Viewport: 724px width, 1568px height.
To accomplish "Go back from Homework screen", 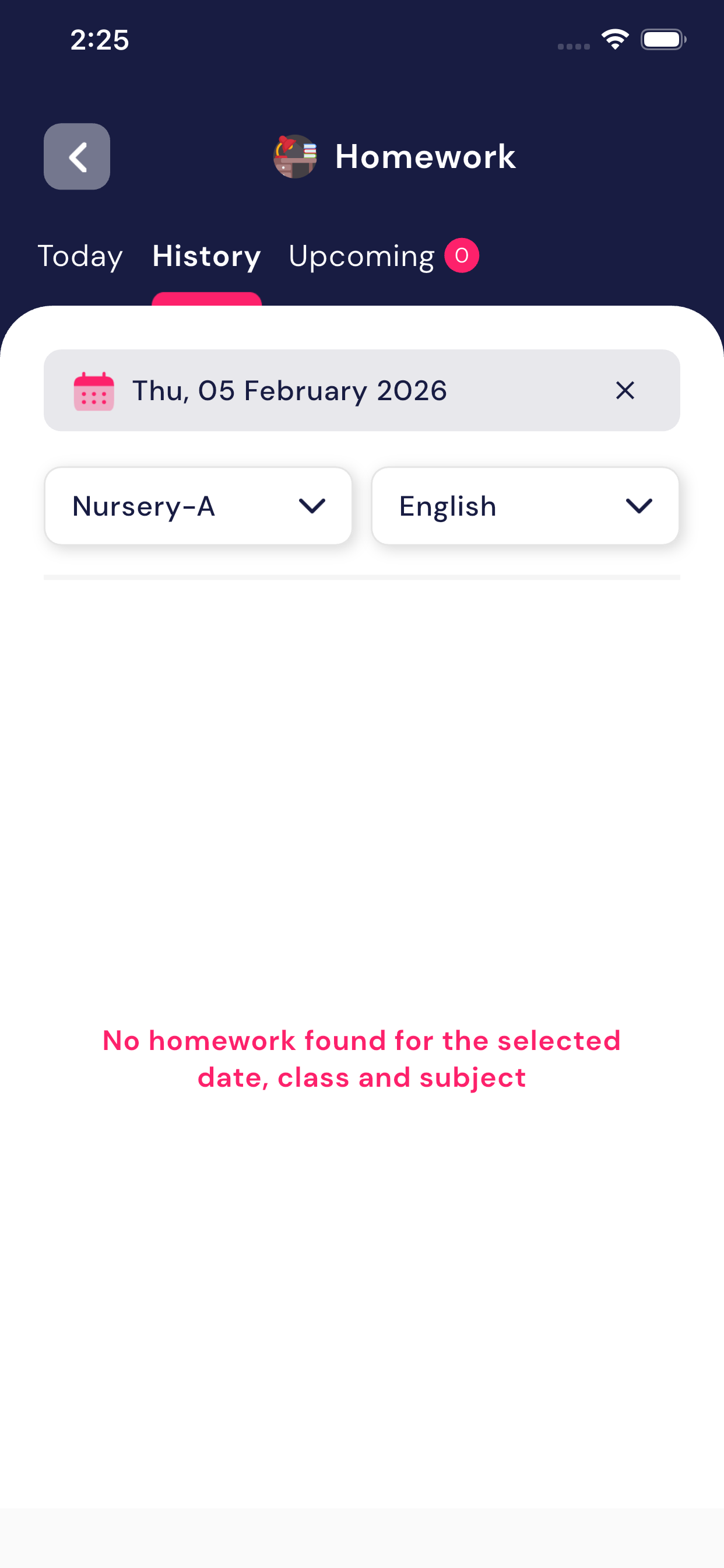I will pos(77,156).
